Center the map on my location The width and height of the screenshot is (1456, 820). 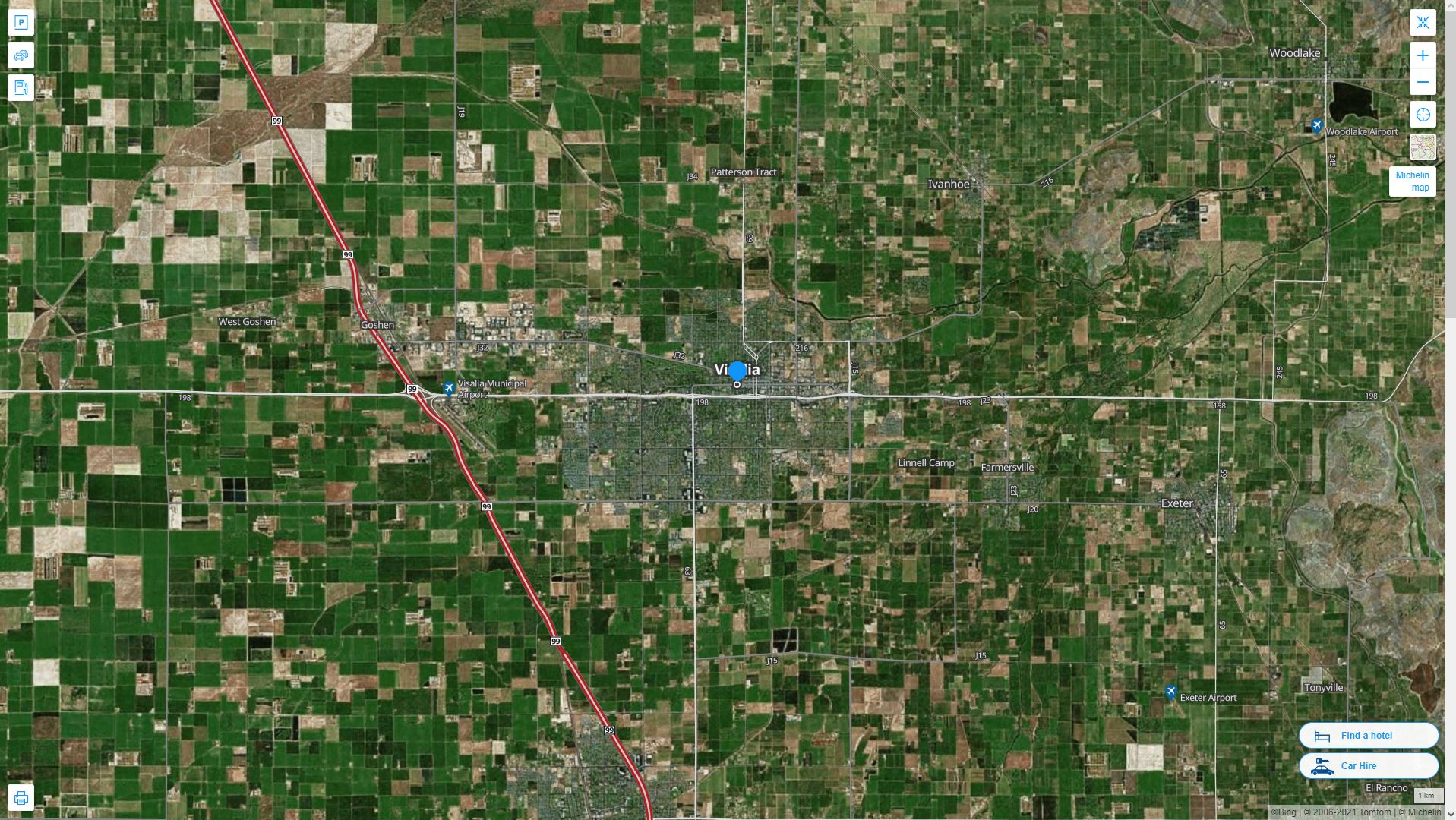1423,115
